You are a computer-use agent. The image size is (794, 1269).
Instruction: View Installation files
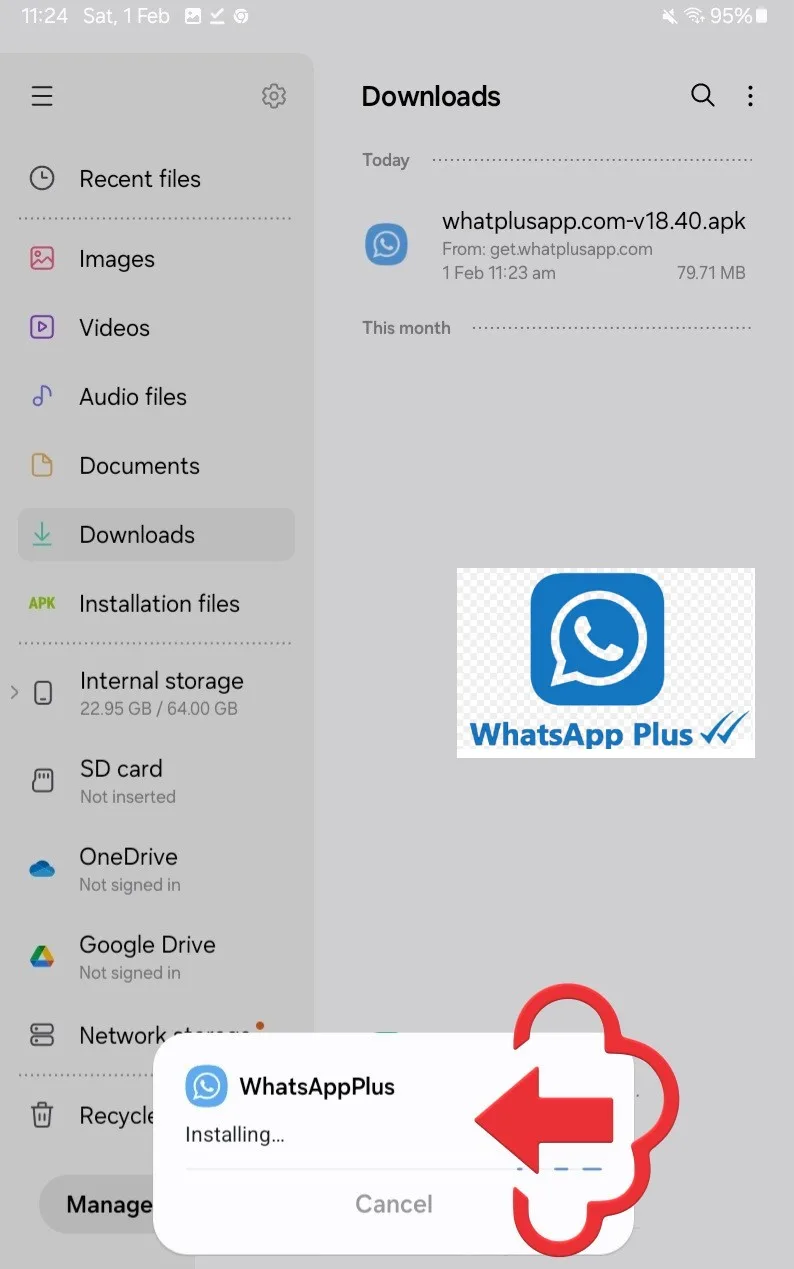[159, 604]
